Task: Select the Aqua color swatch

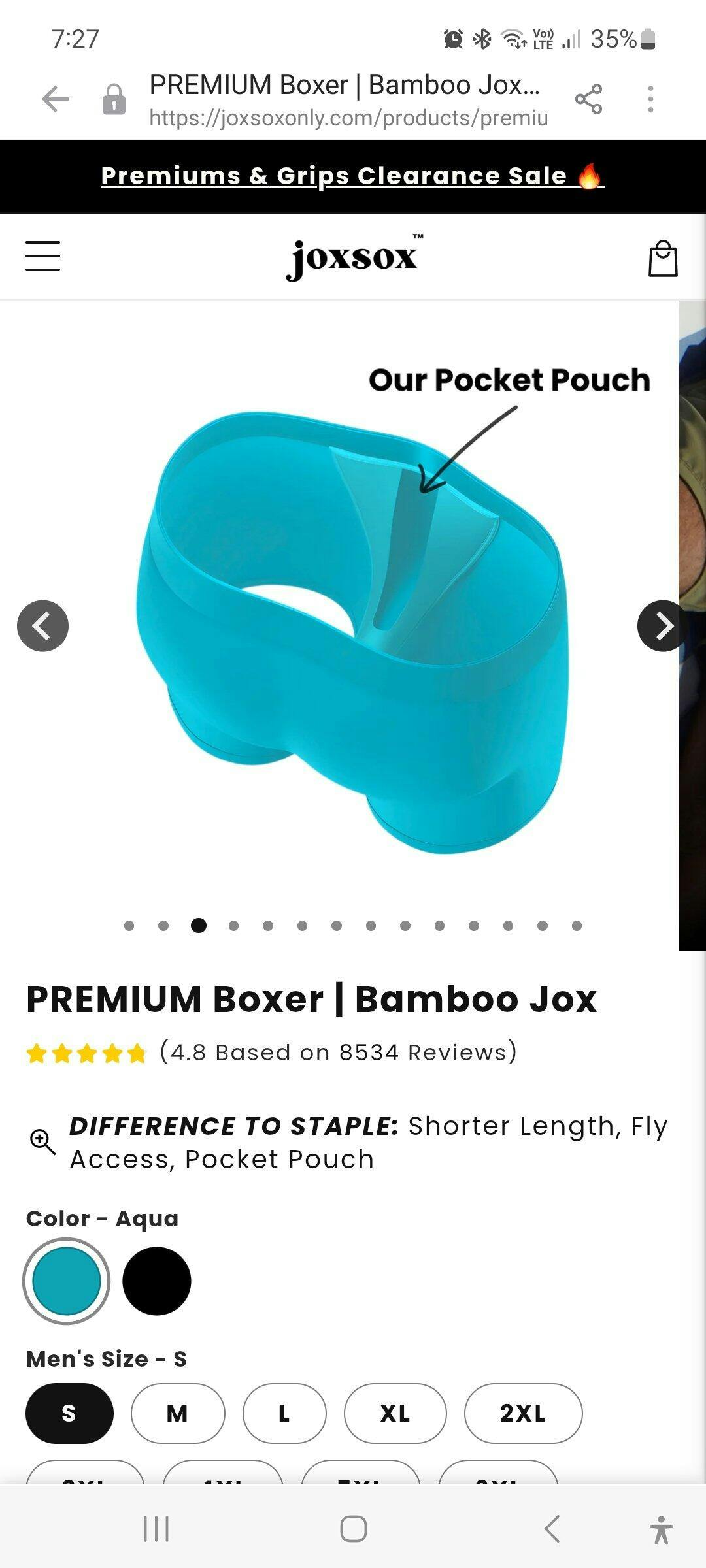Action: click(x=66, y=1281)
